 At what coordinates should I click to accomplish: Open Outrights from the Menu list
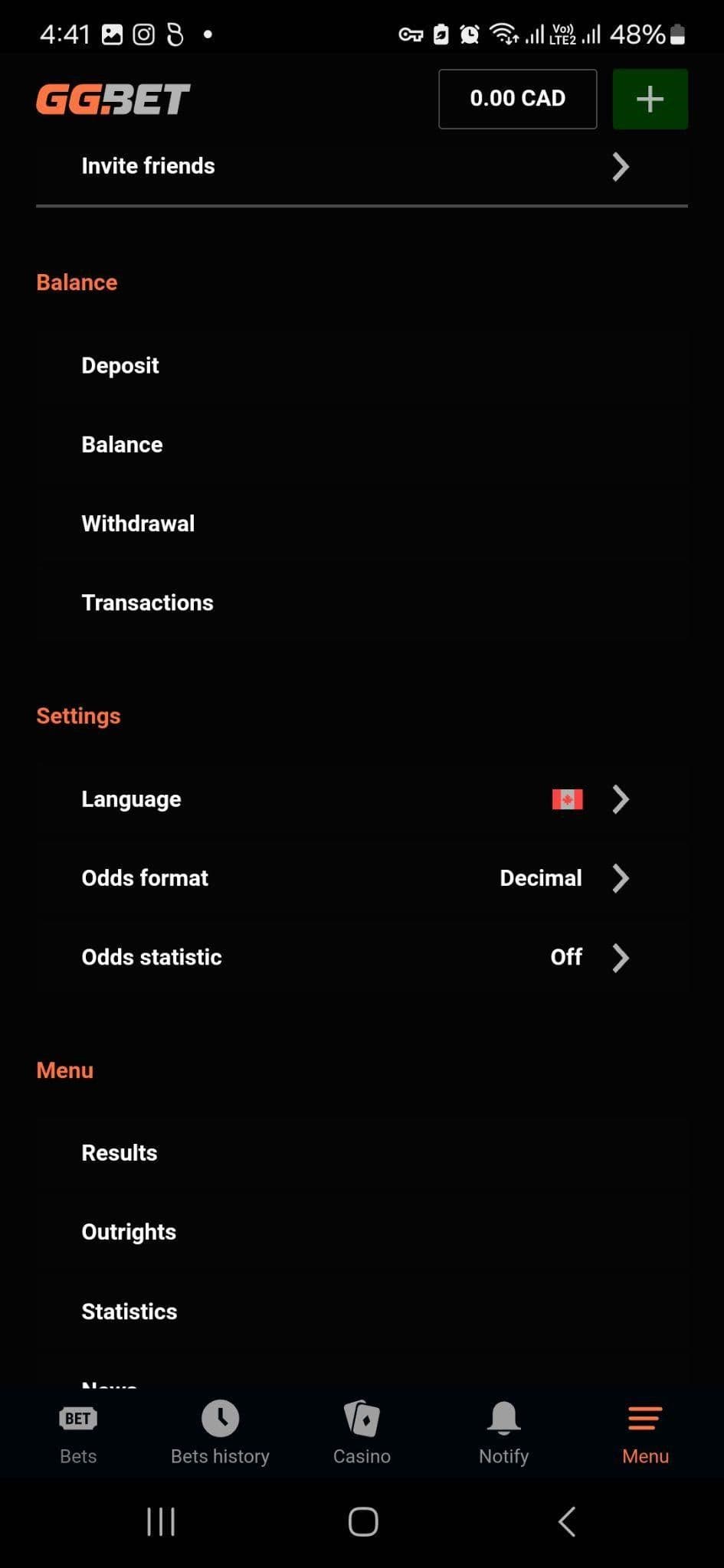[129, 1232]
